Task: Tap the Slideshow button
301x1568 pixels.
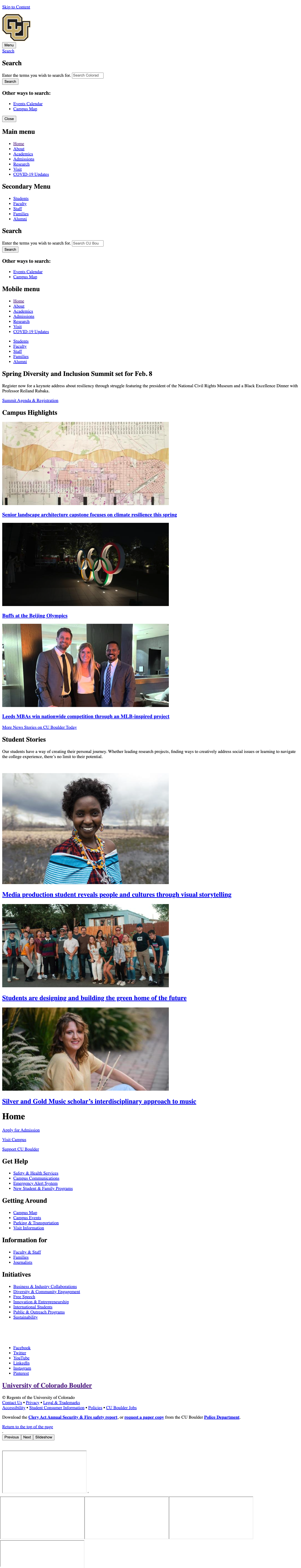Action: [44, 1437]
